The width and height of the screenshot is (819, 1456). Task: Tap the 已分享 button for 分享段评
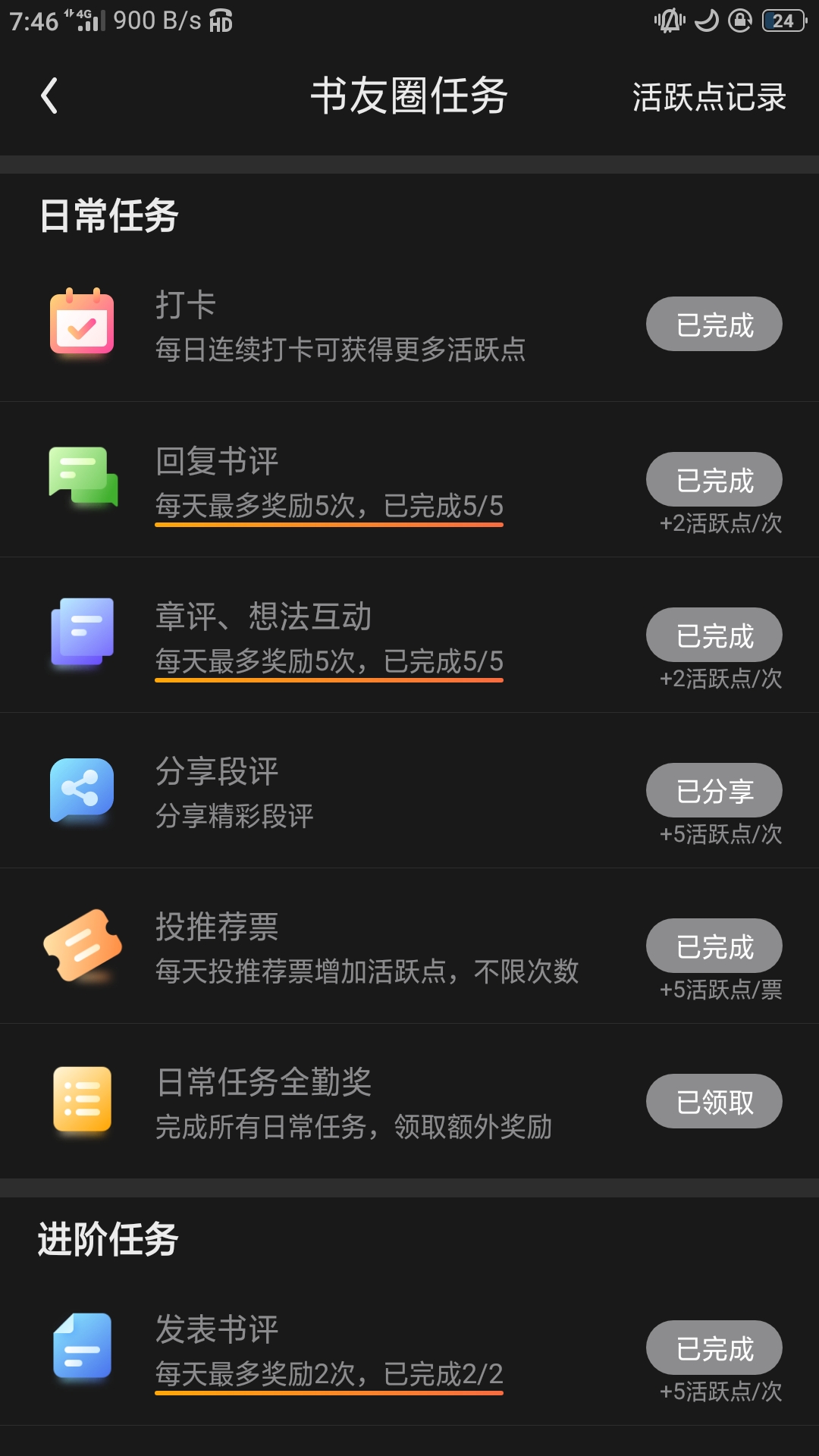click(x=714, y=790)
